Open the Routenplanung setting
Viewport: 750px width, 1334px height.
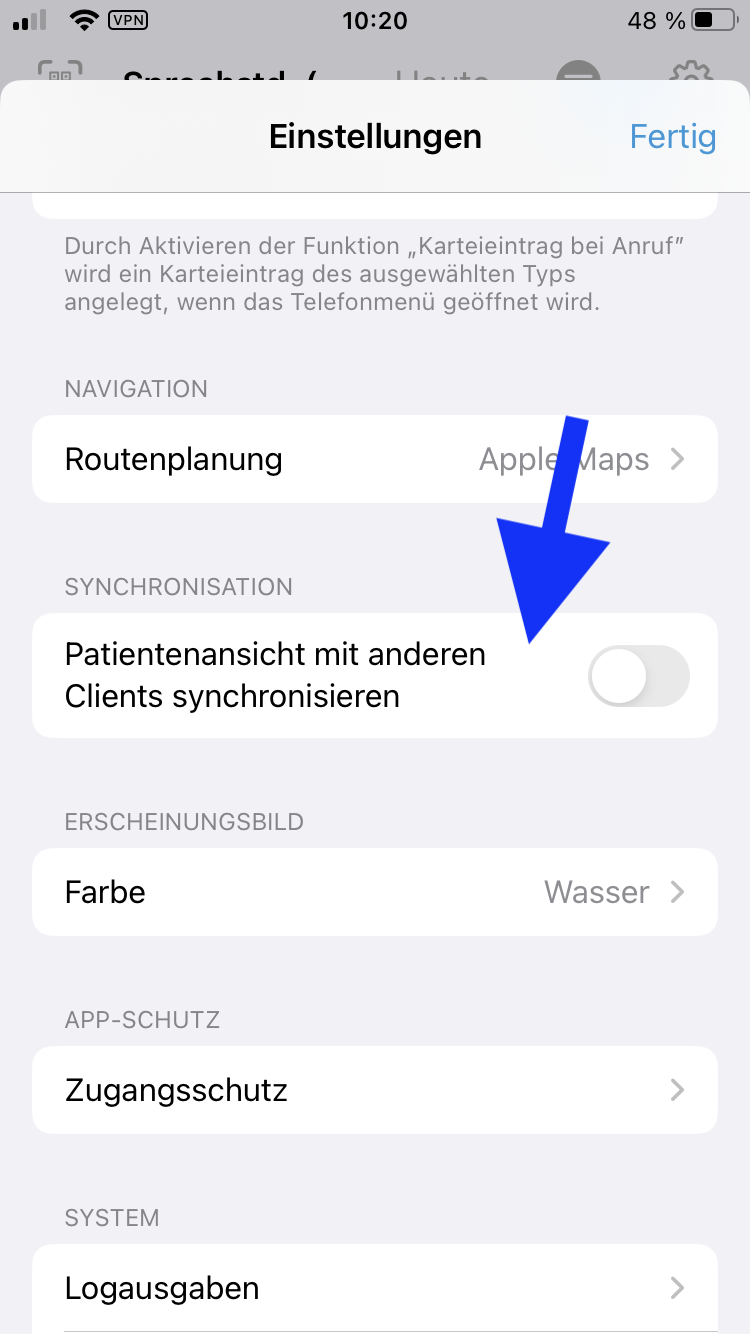coord(375,459)
